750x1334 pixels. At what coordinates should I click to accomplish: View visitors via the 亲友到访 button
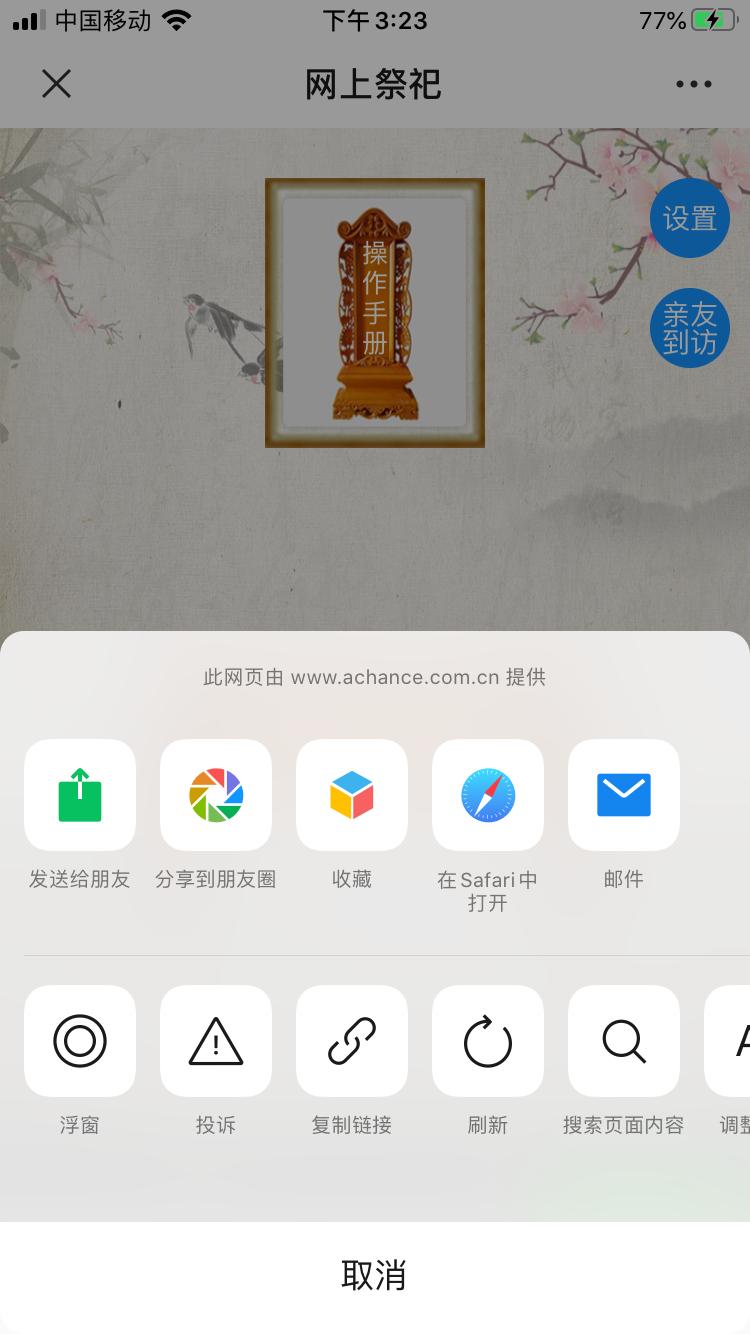[x=689, y=327]
